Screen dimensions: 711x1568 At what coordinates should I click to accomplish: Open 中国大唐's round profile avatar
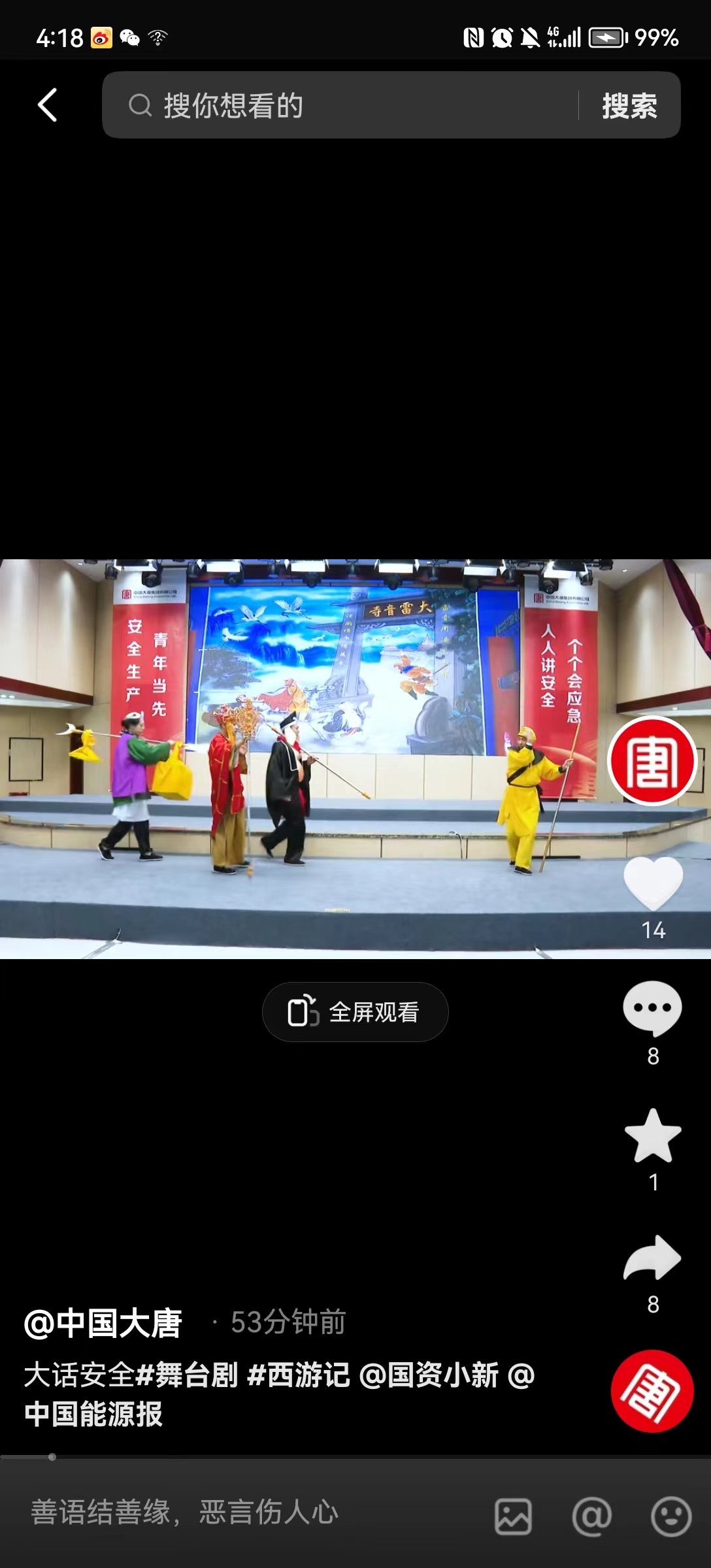tap(652, 761)
